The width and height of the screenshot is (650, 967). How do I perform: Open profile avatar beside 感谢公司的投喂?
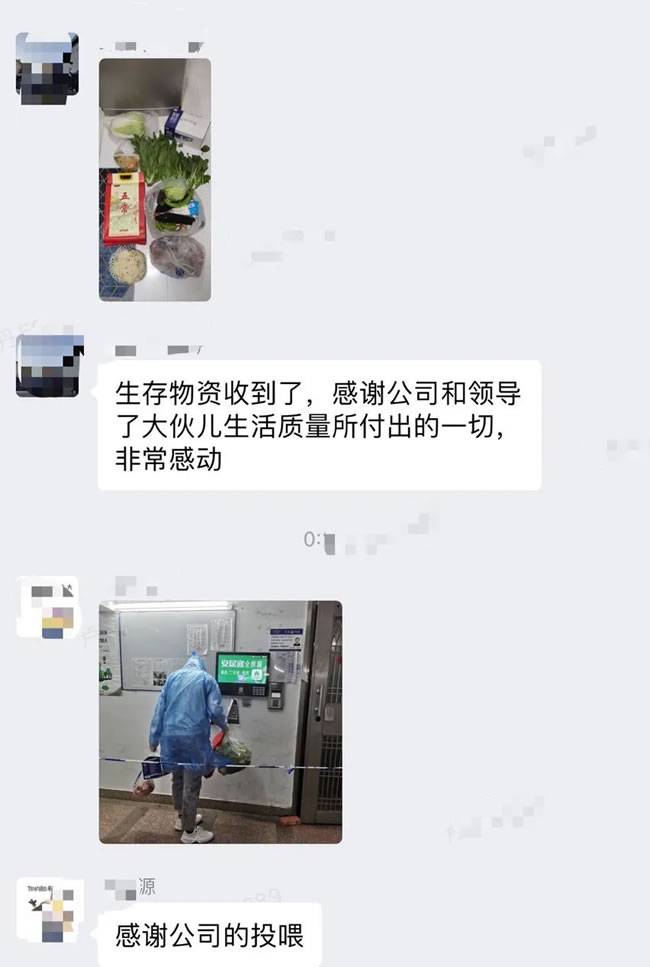coord(48,910)
